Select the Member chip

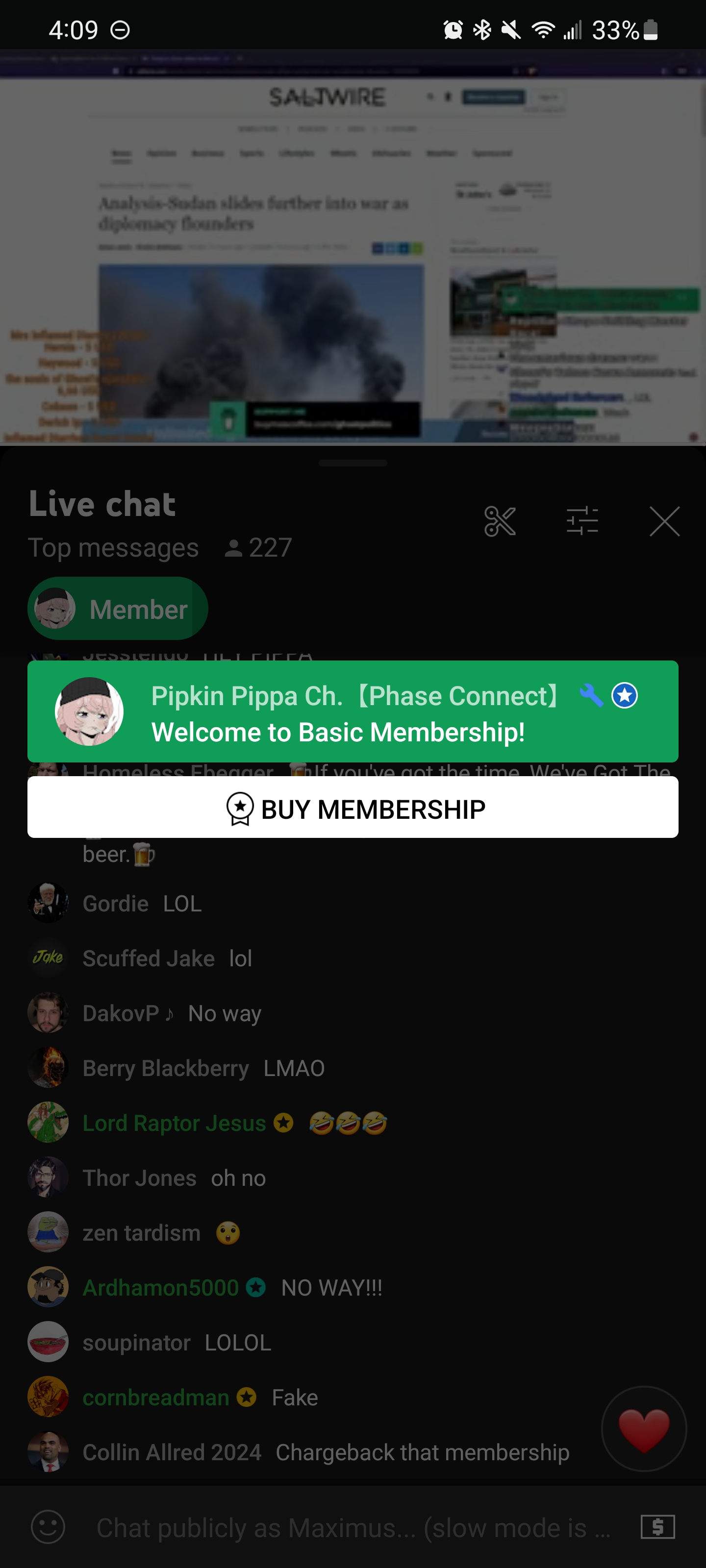118,609
